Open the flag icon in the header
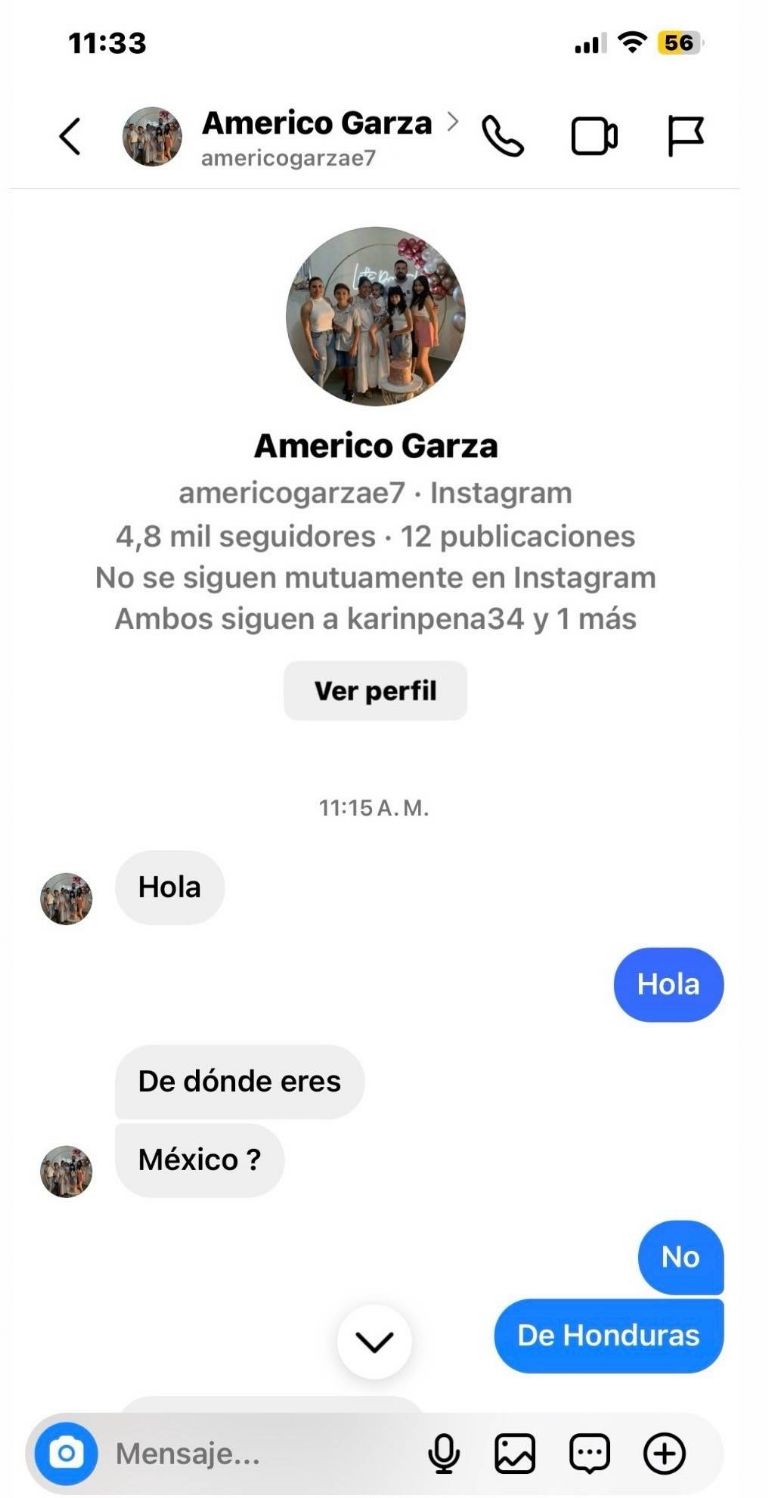This screenshot has width=768, height=1498. (x=686, y=136)
